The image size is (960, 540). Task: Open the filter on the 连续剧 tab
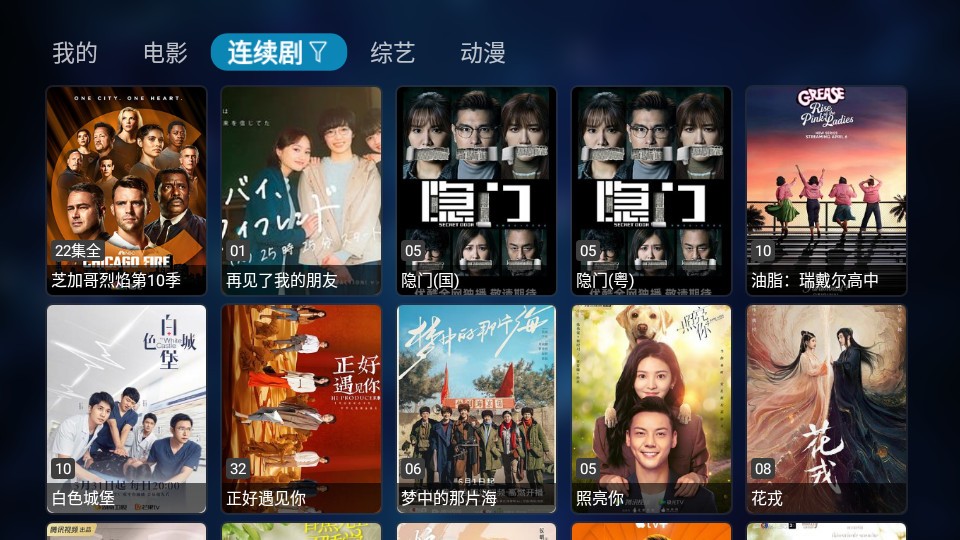coord(318,53)
